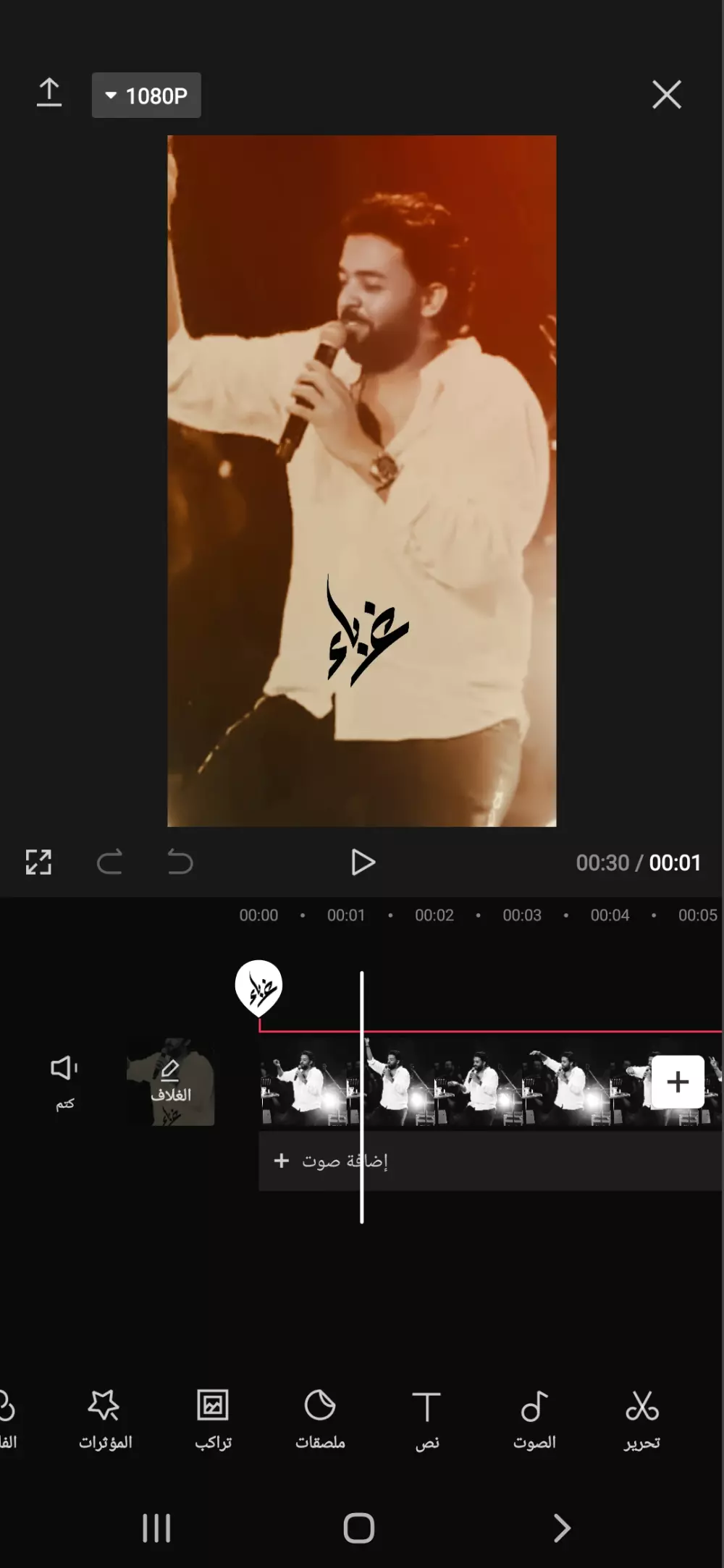Image resolution: width=724 pixels, height=1568 pixels.
Task: Go to the system home screen
Action: click(x=358, y=1527)
